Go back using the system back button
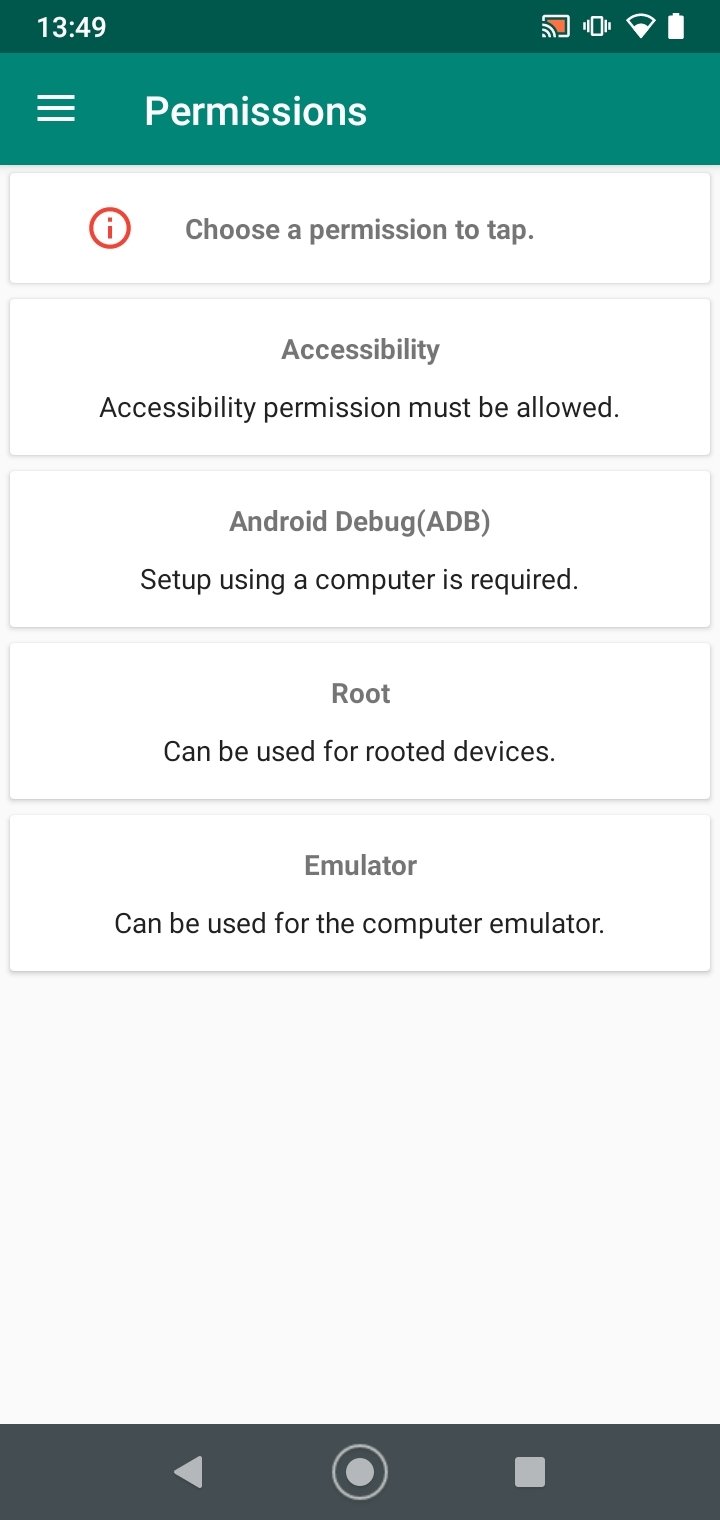This screenshot has width=720, height=1520. coord(188,1471)
